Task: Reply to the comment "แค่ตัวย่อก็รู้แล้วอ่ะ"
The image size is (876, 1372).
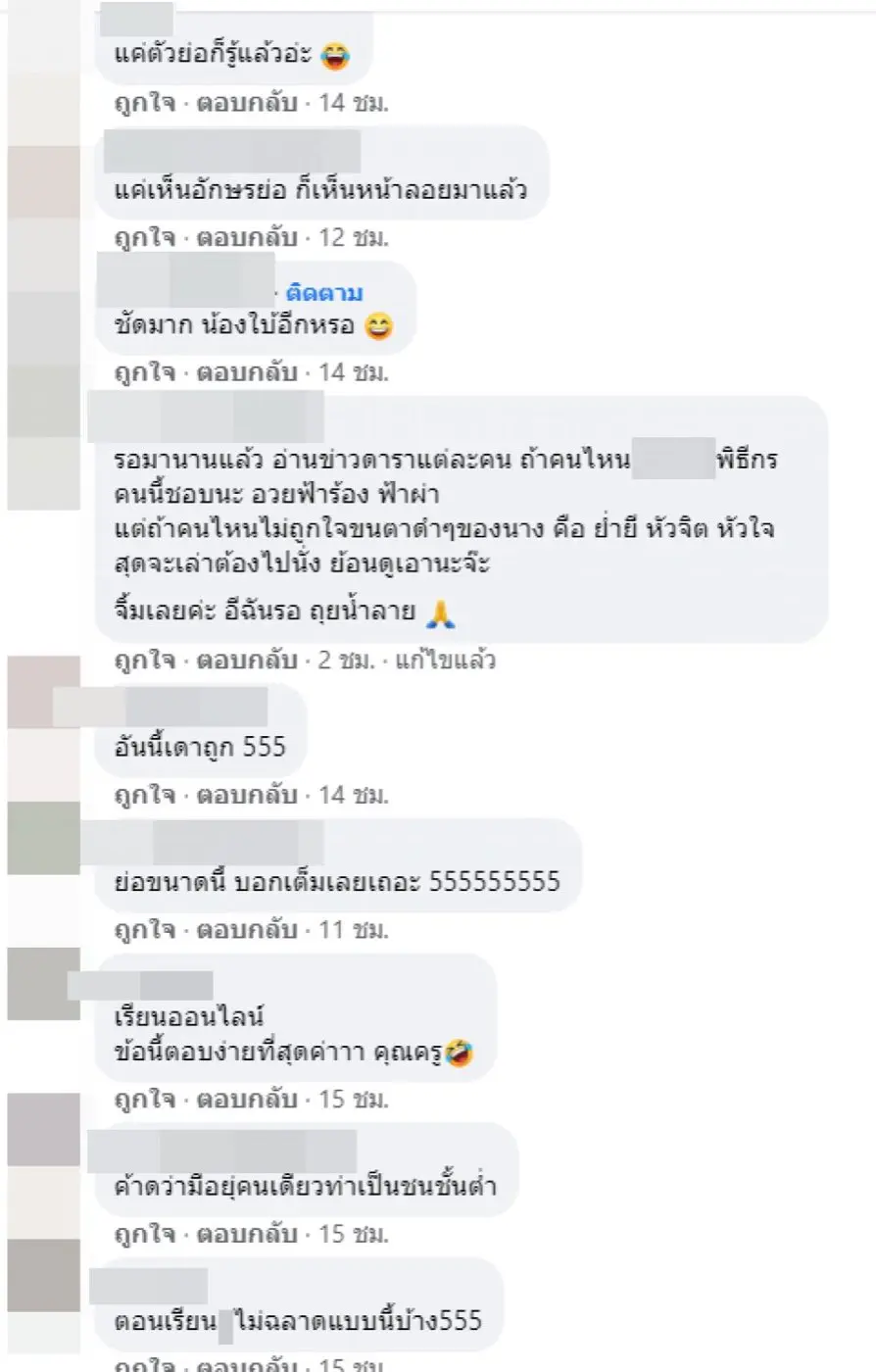Action: point(246,103)
